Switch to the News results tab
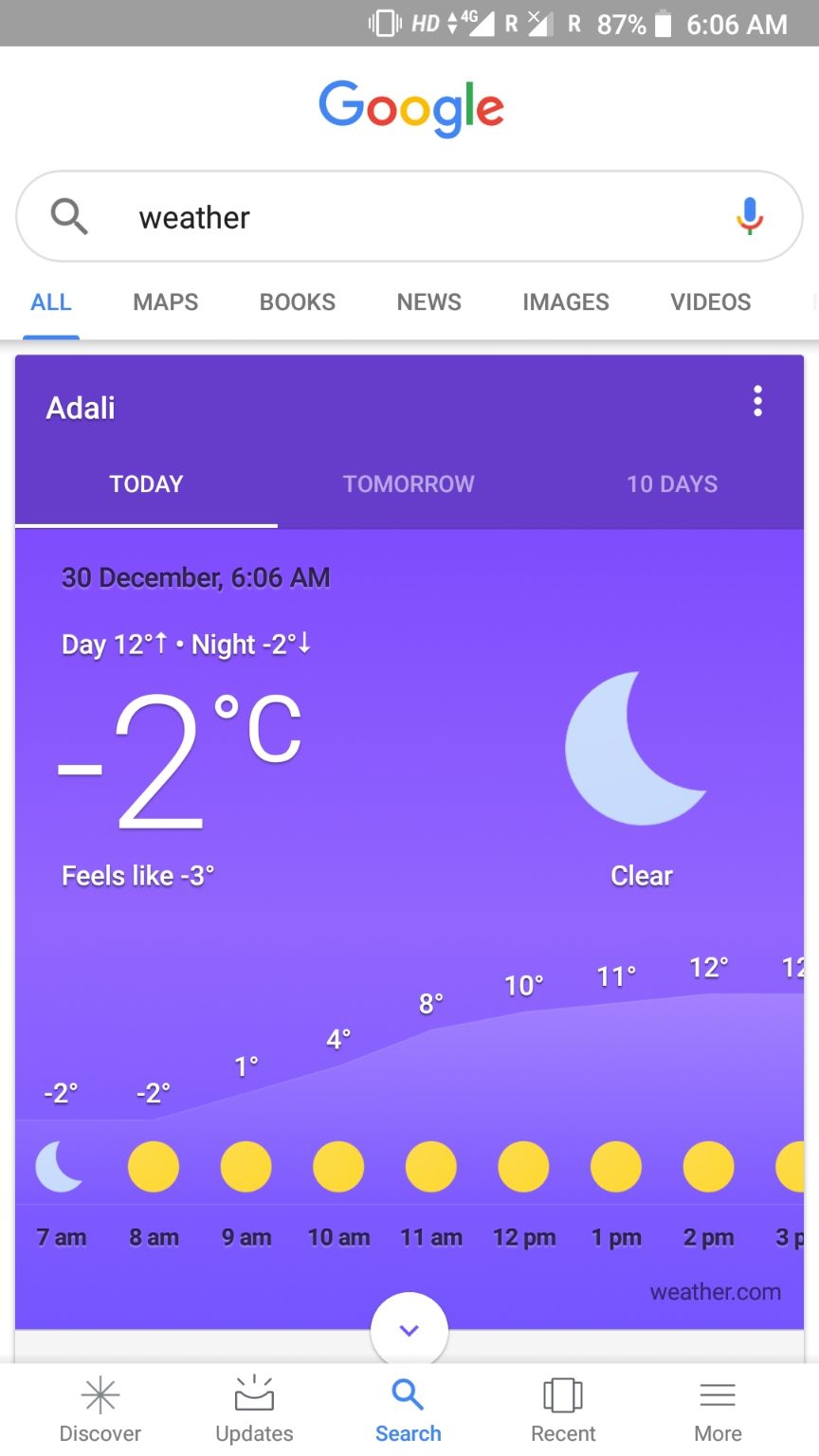Image resolution: width=819 pixels, height=1456 pixels. point(428,302)
